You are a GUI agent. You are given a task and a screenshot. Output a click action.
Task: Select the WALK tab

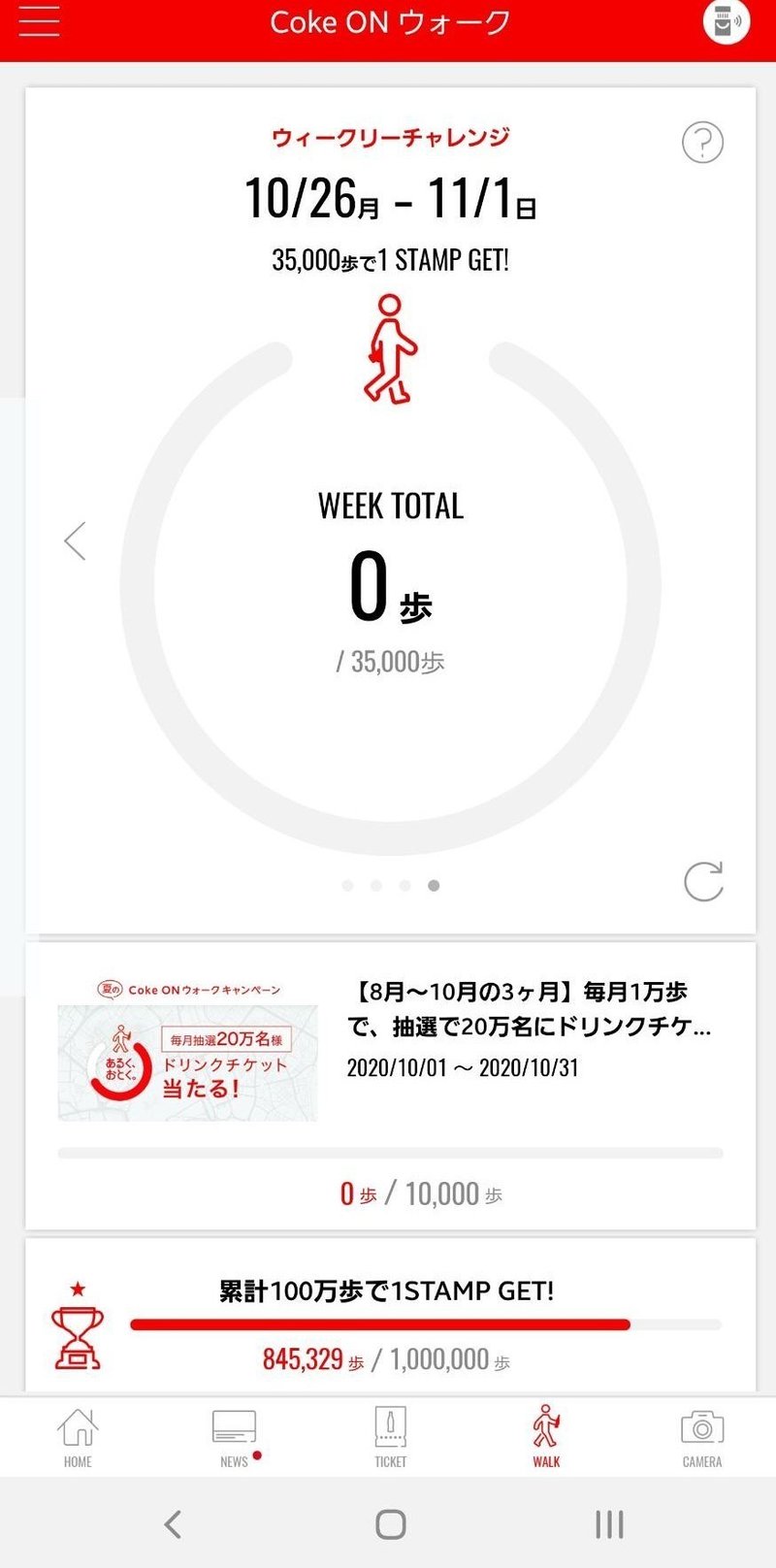(x=546, y=1437)
